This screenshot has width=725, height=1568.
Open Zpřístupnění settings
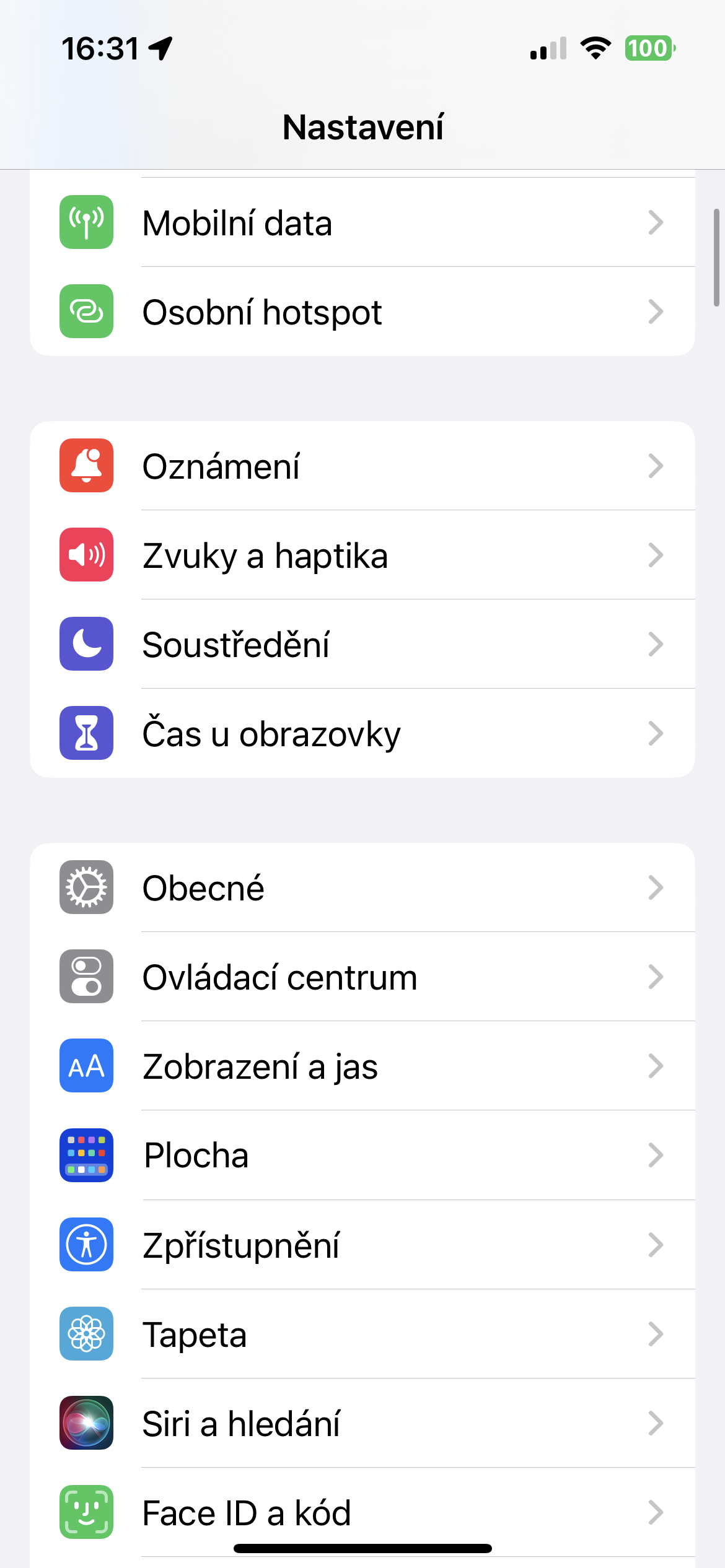click(x=362, y=1245)
